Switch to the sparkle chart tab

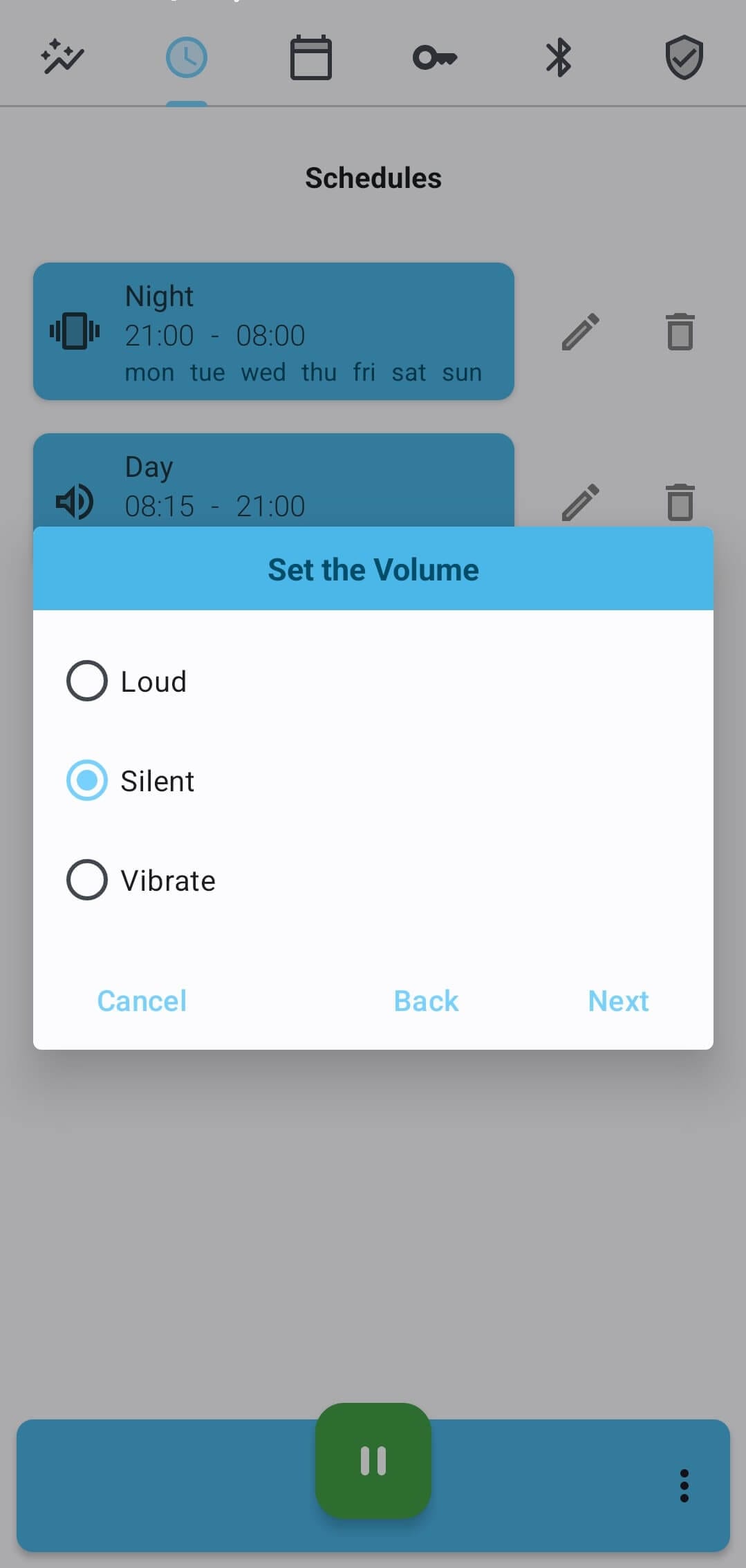point(62,58)
